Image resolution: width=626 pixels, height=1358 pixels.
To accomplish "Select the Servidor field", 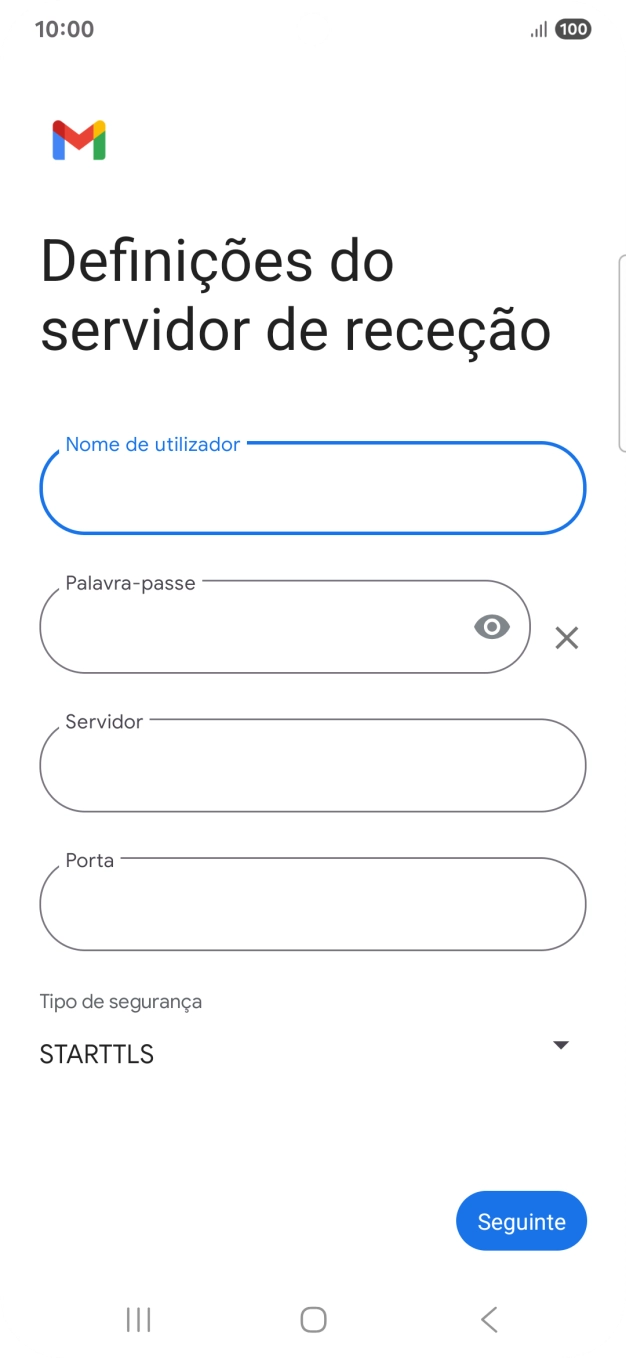I will click(x=312, y=766).
